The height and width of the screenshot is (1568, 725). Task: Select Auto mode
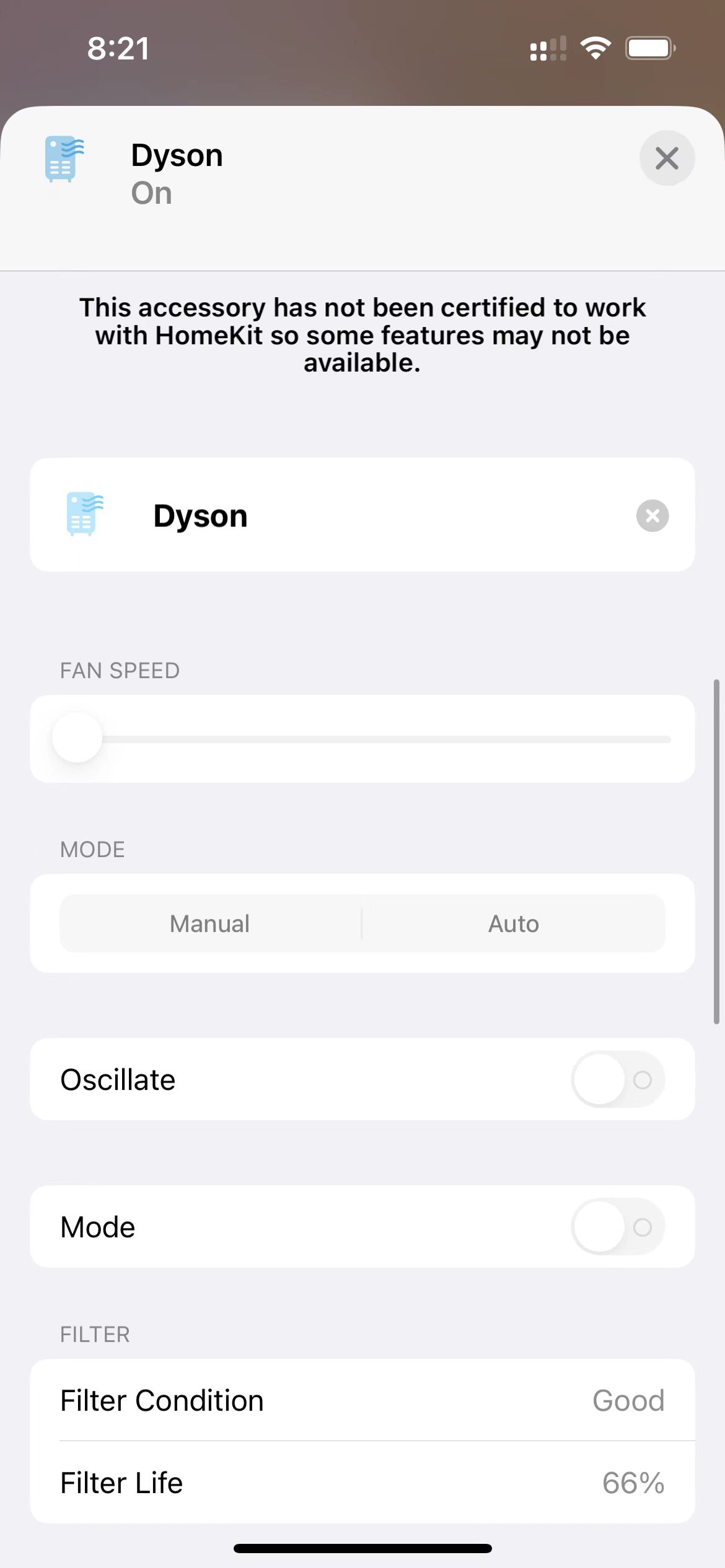[513, 923]
